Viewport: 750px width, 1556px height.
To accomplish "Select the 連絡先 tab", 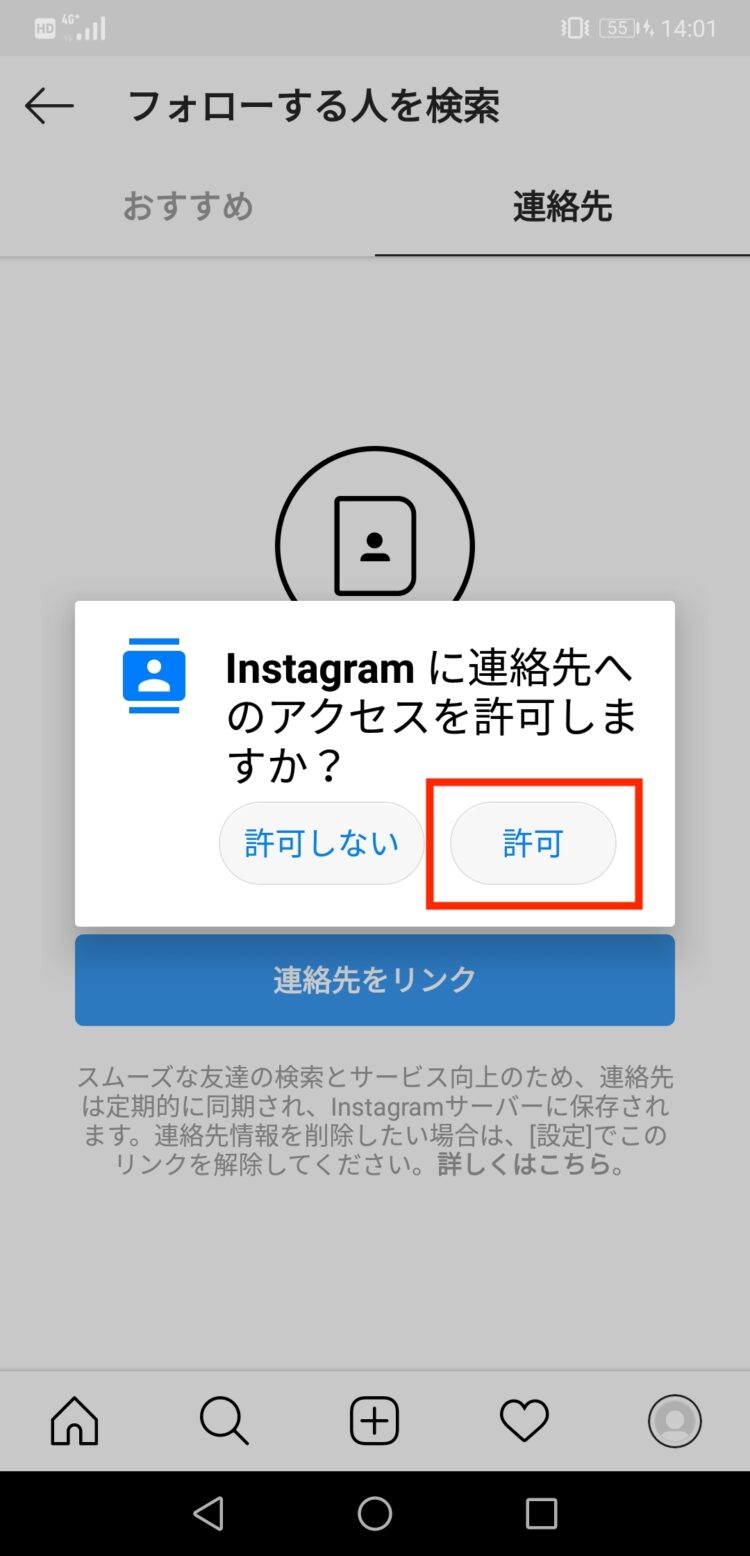I will 562,207.
